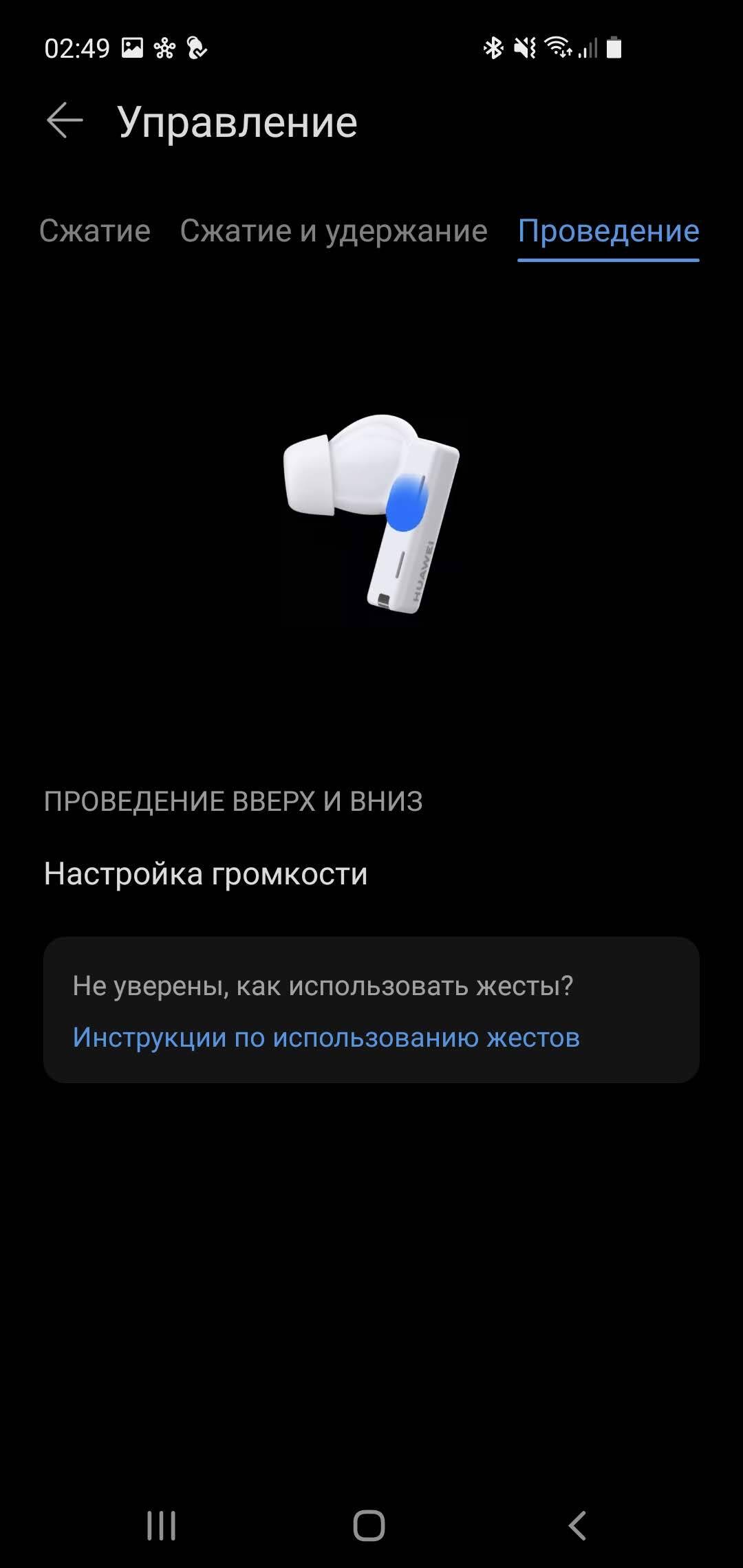The image size is (743, 1568).
Task: Open Настройка громкости setting
Action: click(206, 874)
